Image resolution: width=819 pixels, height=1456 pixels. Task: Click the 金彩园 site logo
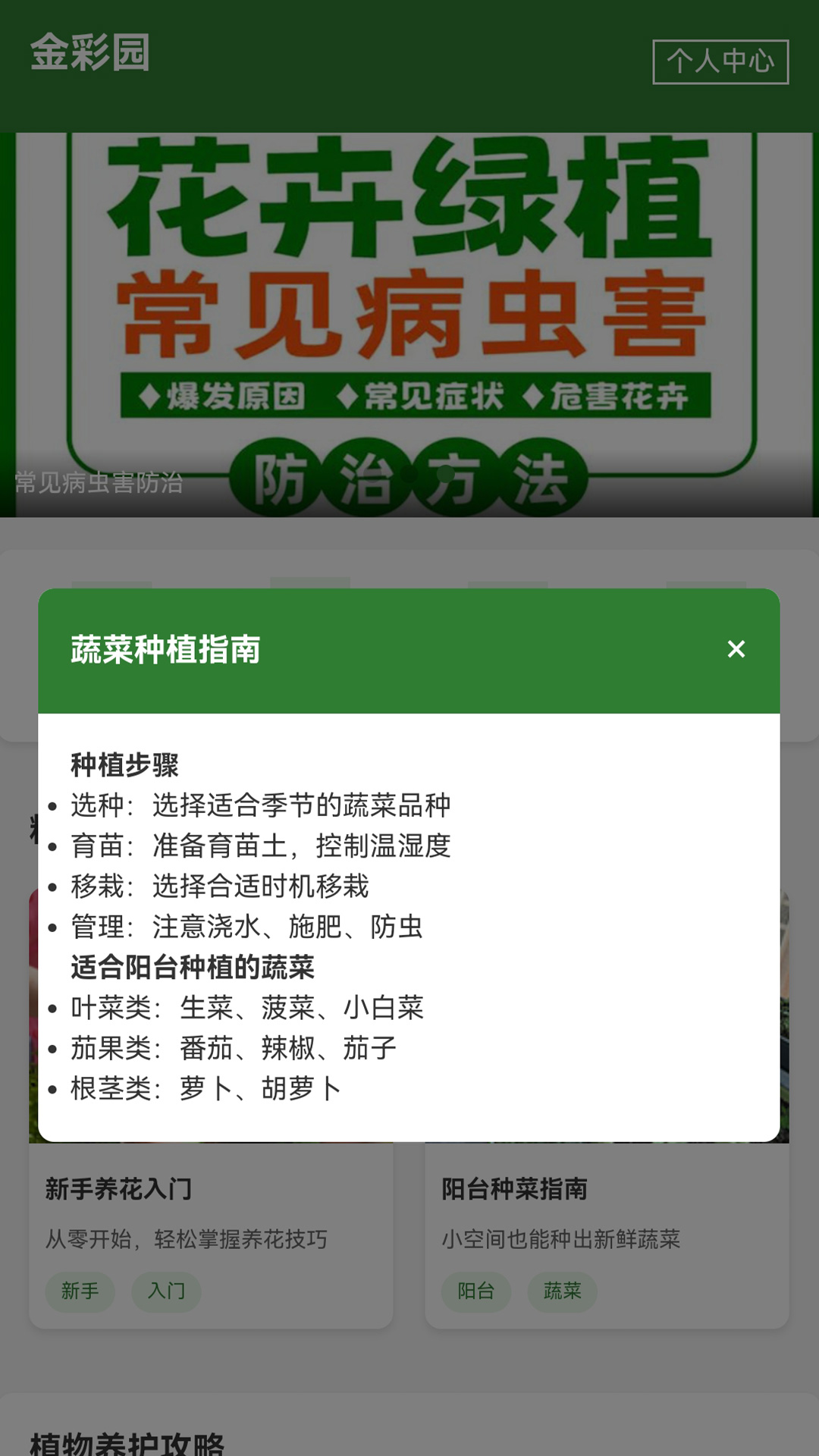point(89,55)
